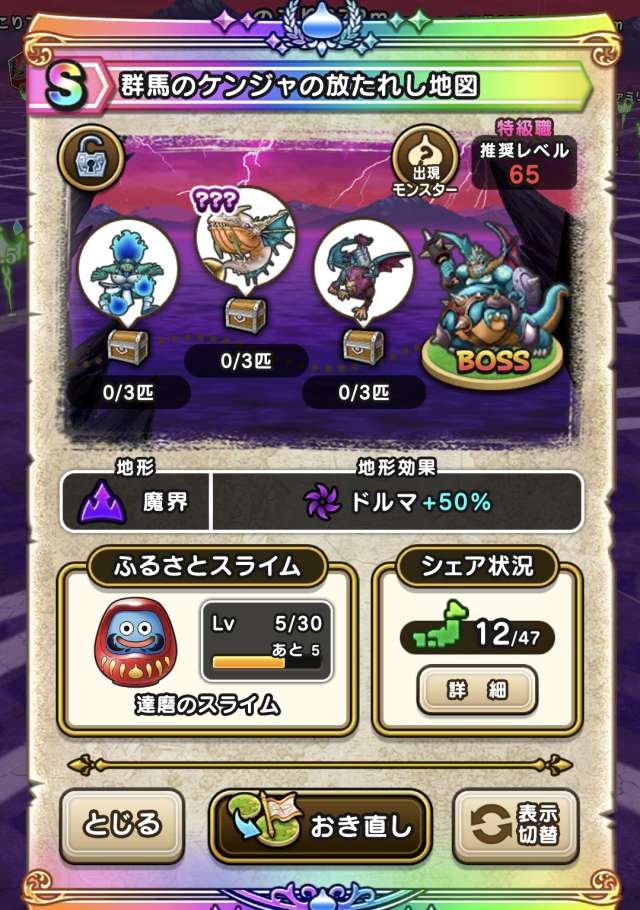
Task: Open the 出現モンスター list
Action: point(425,163)
